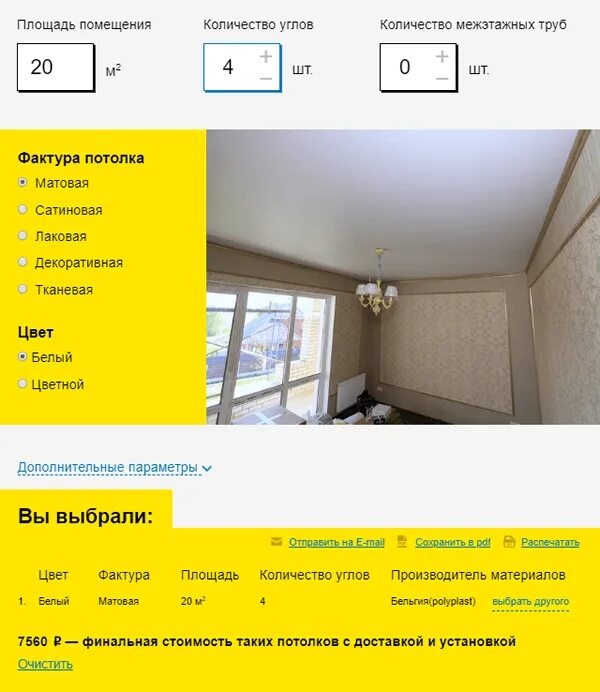Decrease the number of interfloor pipes

(442, 78)
